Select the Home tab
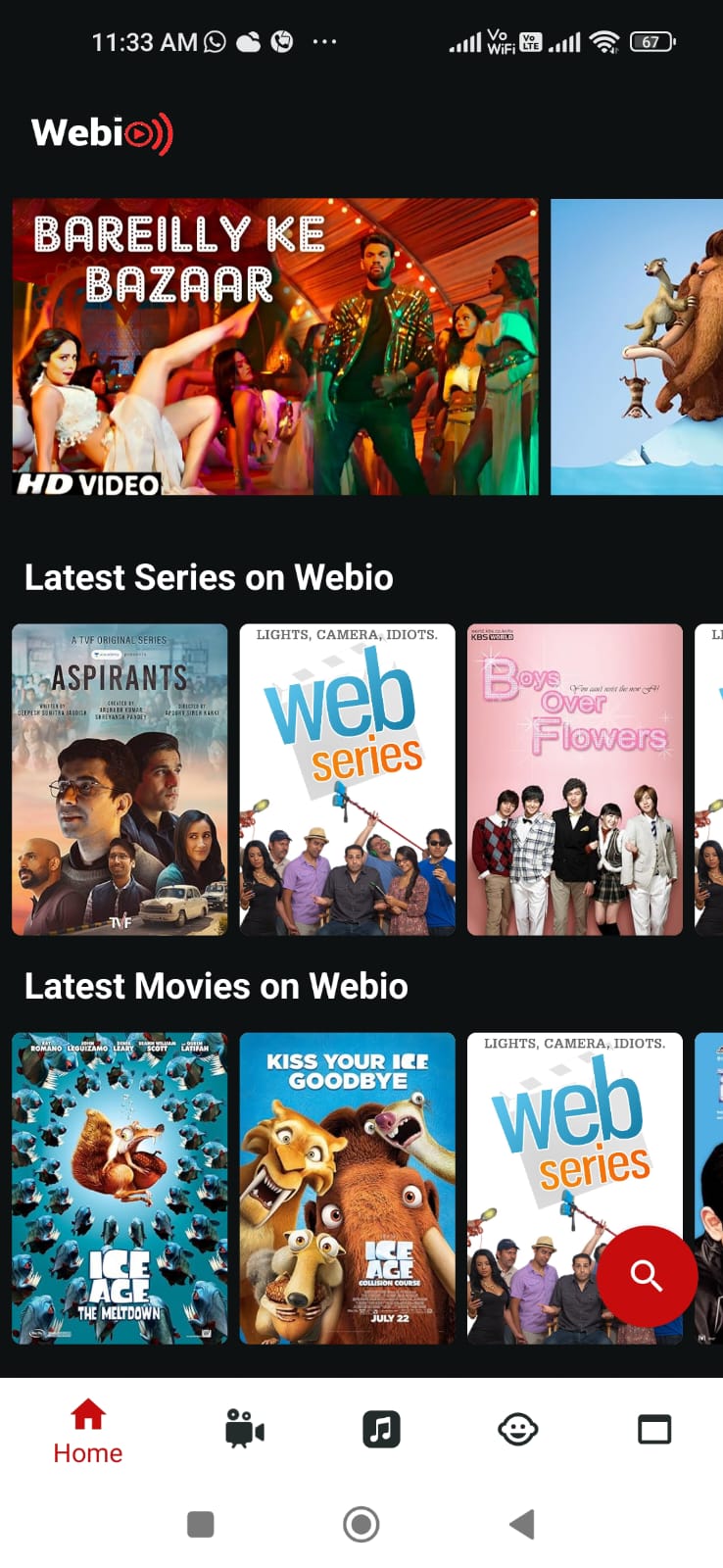 88,1431
